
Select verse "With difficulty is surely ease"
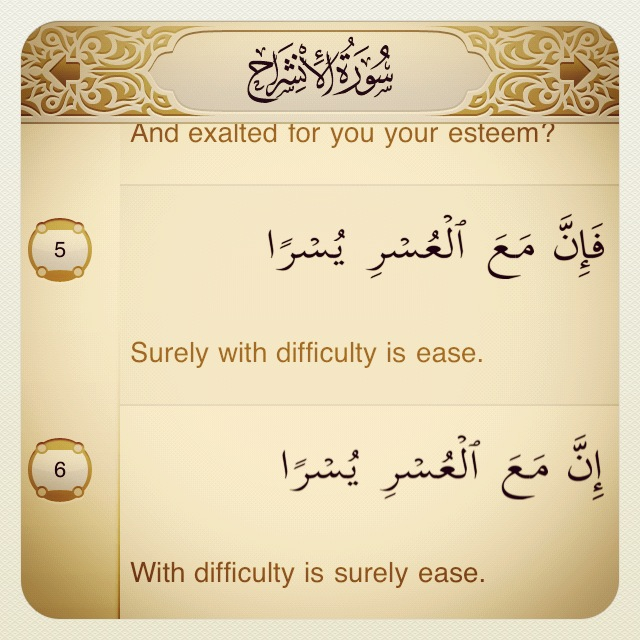[307, 573]
